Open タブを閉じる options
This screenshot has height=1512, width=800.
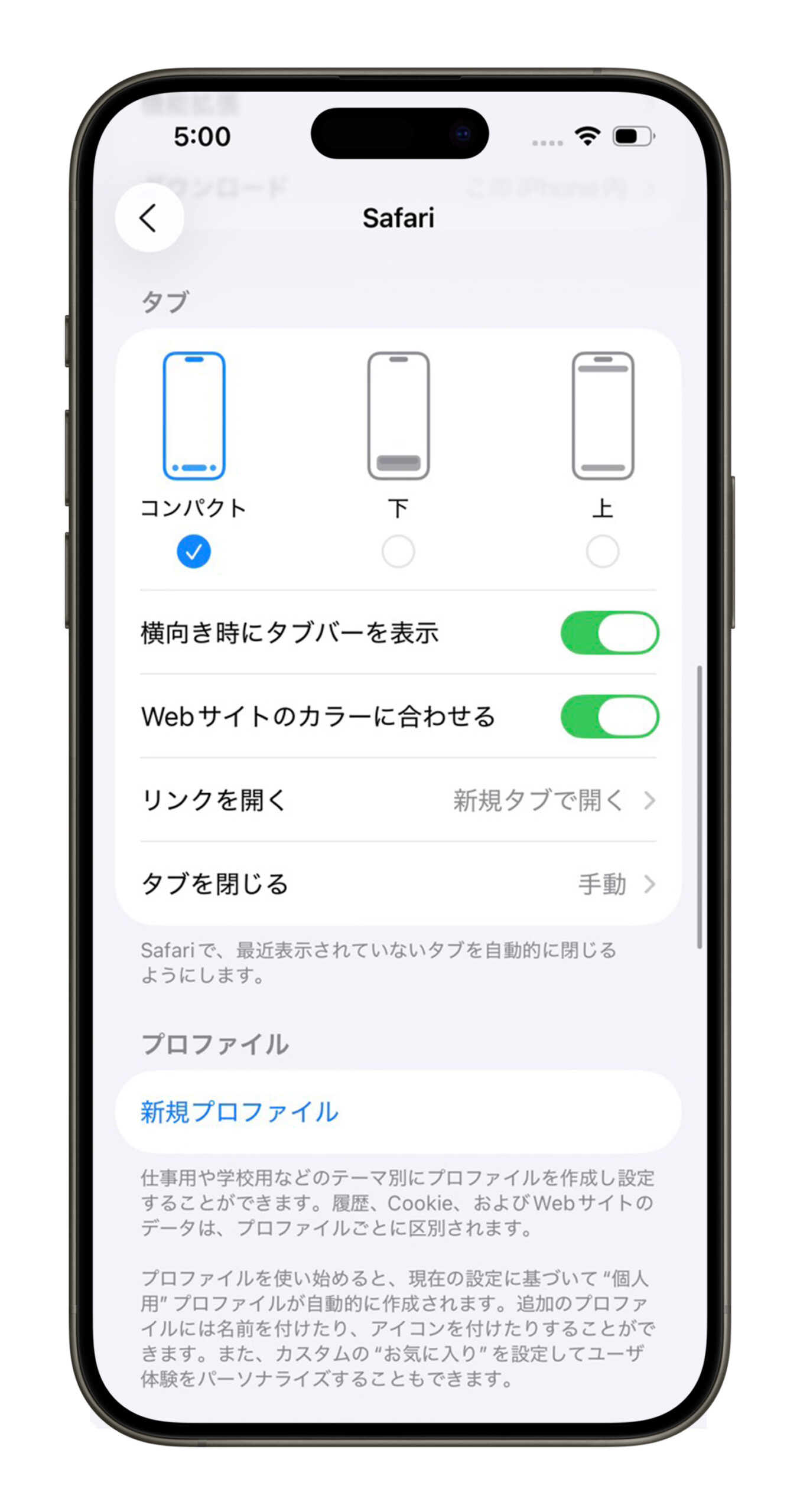tap(398, 884)
